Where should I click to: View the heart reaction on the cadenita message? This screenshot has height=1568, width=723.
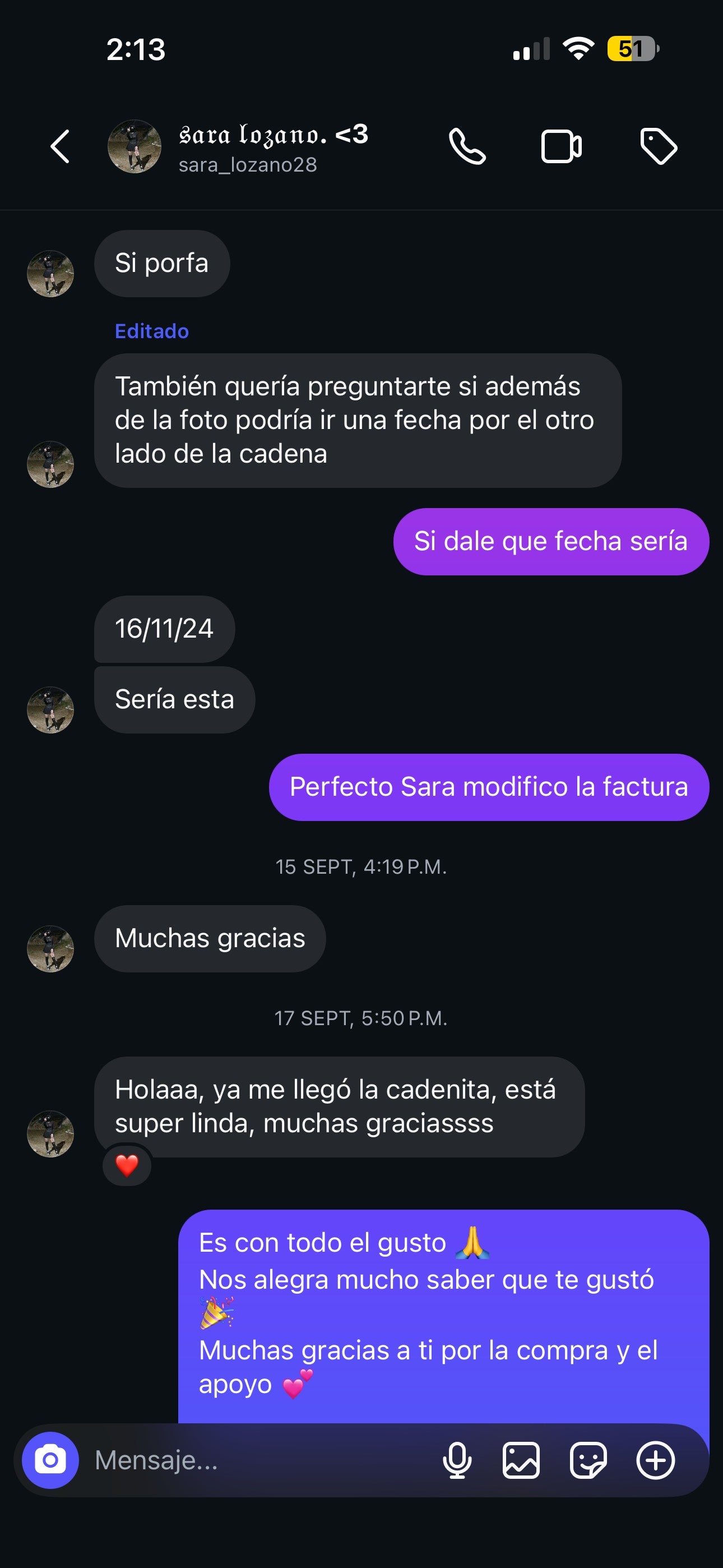point(127,1166)
